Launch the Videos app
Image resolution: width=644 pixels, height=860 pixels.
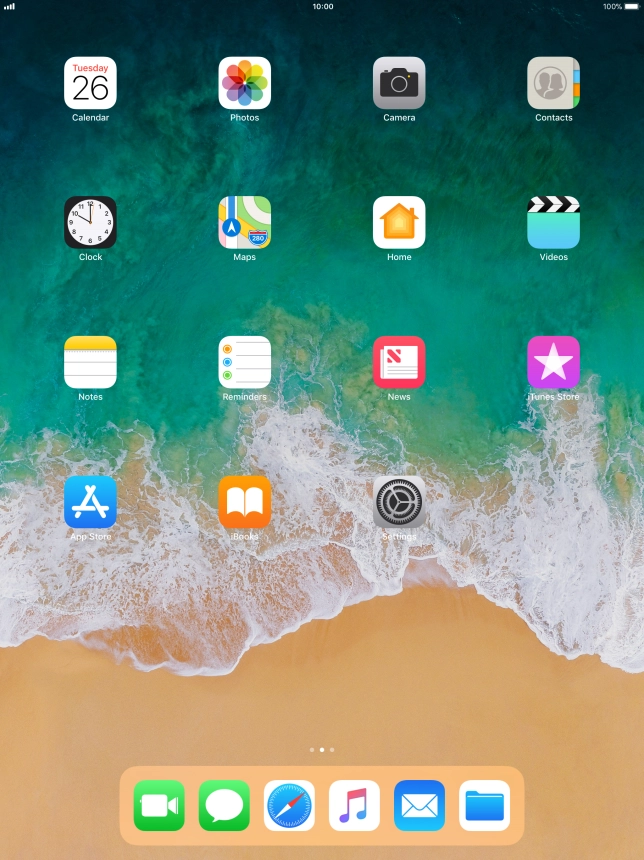pyautogui.click(x=553, y=222)
